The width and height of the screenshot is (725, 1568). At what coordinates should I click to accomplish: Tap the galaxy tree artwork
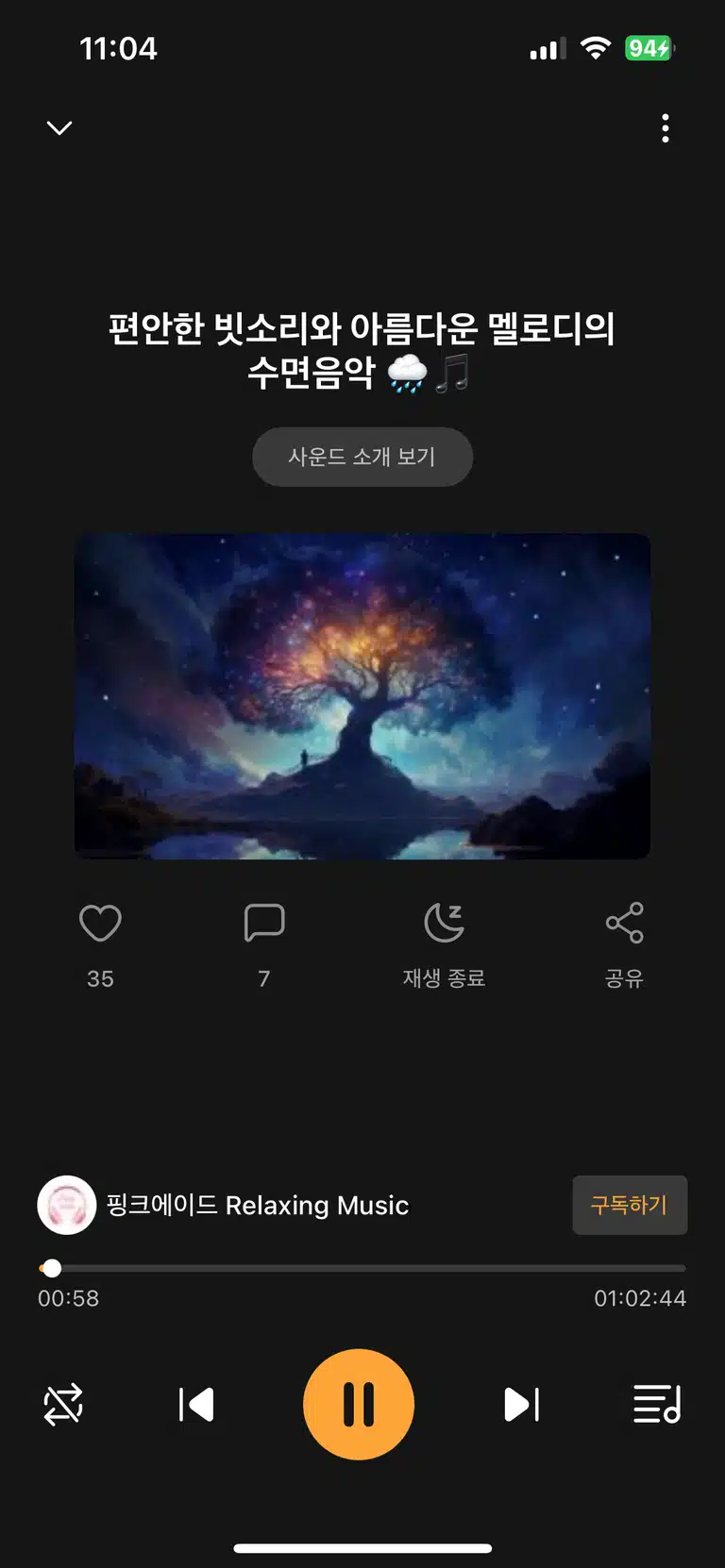(x=362, y=696)
